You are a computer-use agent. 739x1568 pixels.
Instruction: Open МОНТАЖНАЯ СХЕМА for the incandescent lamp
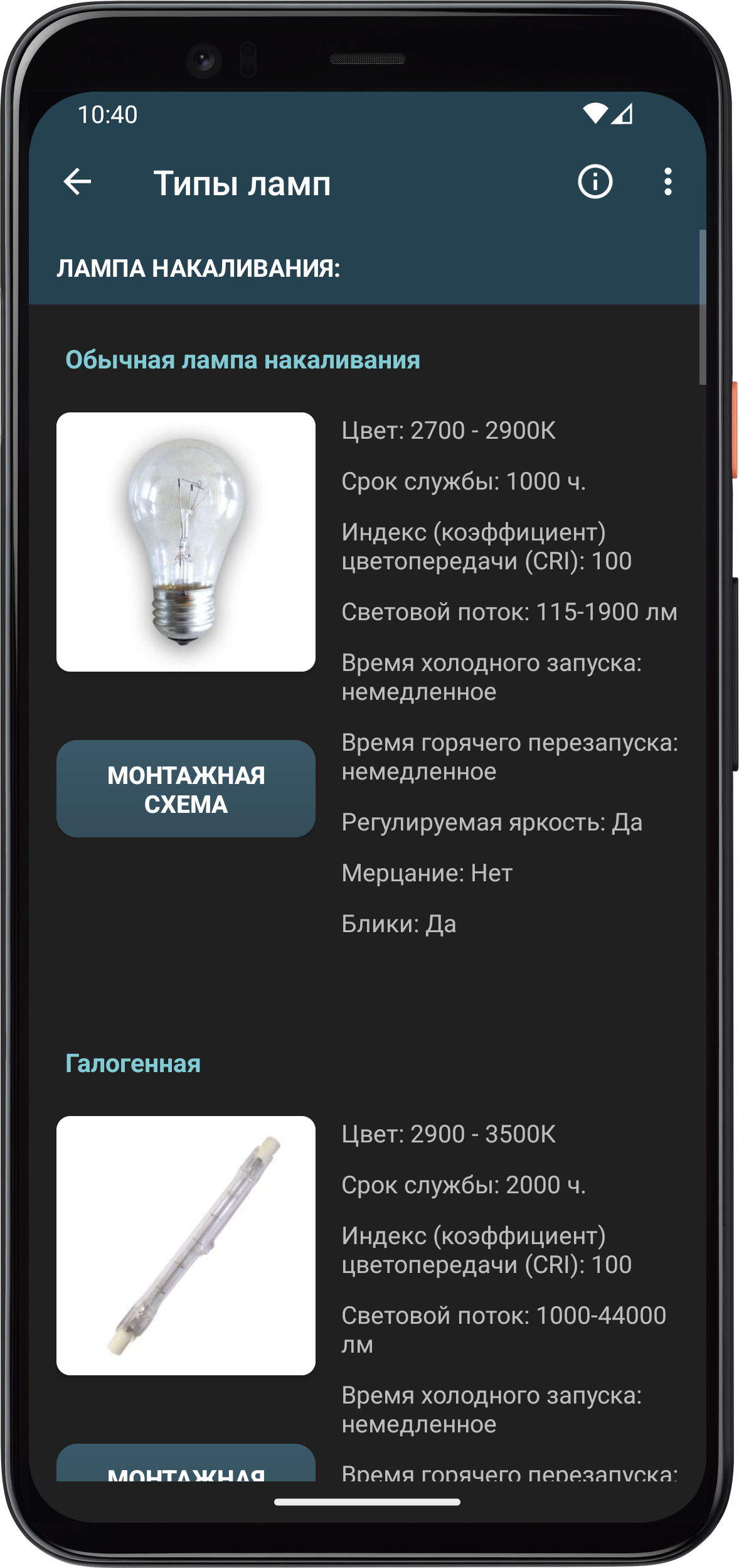tap(186, 789)
